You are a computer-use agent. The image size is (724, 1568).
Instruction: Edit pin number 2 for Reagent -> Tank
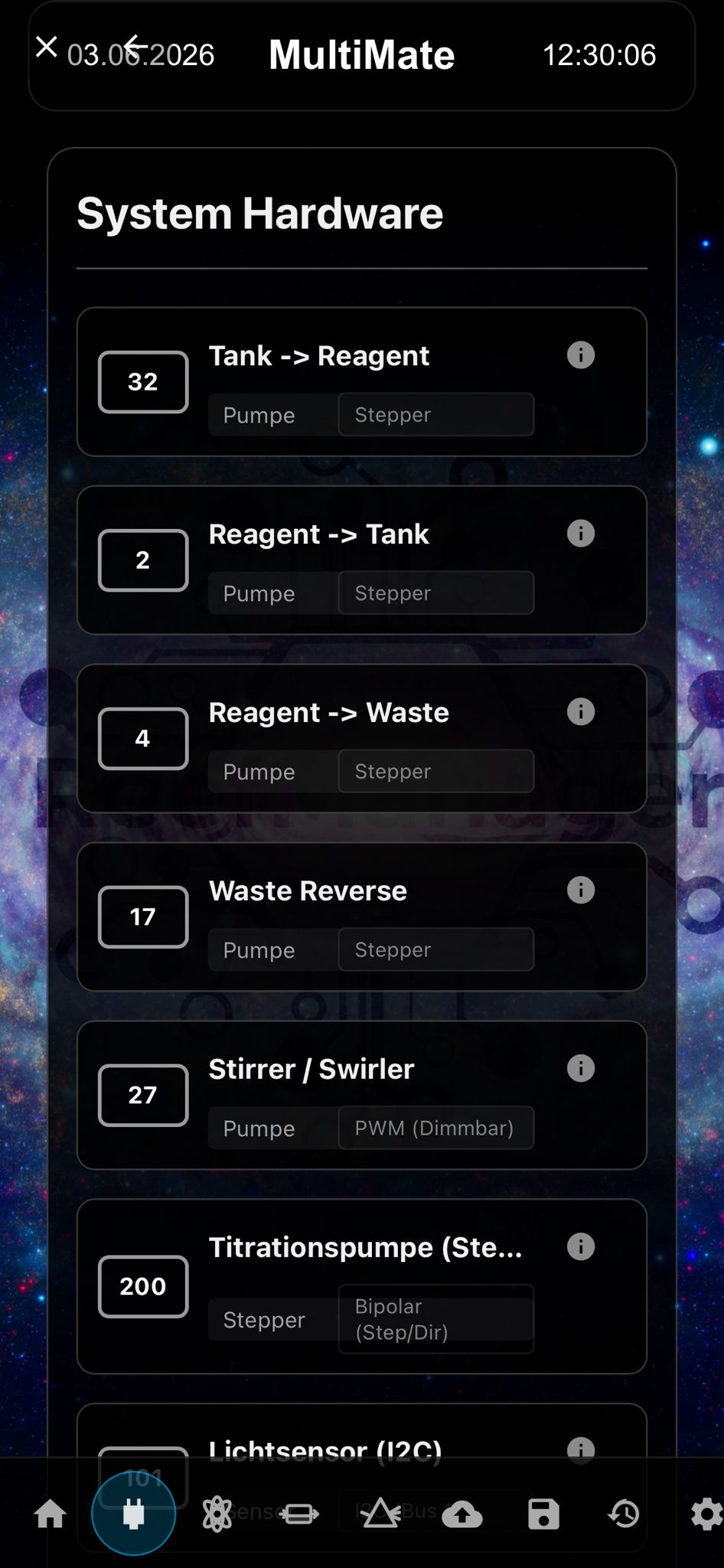click(143, 560)
